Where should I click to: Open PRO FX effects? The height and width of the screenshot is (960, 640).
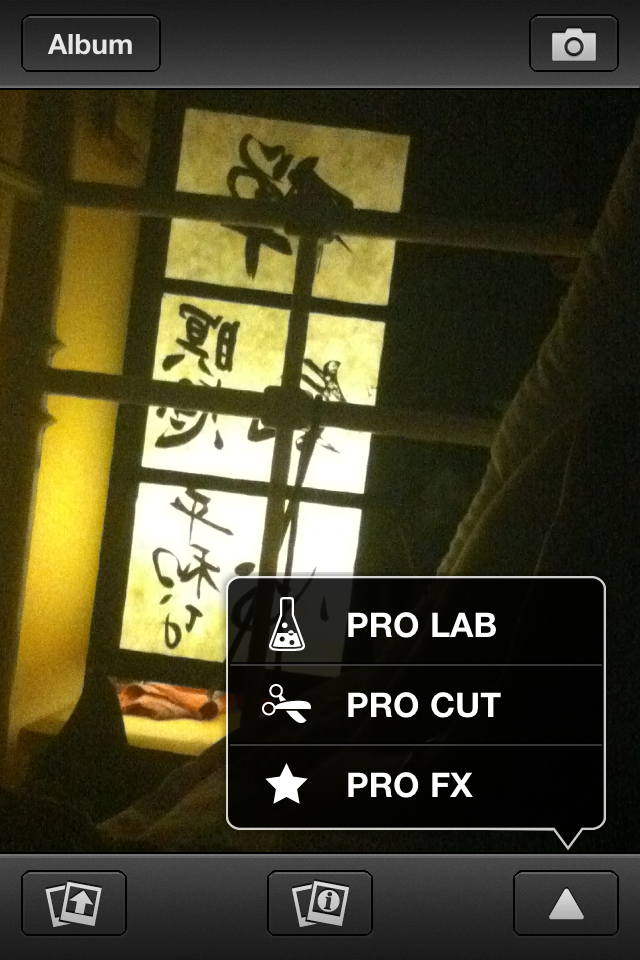click(416, 786)
